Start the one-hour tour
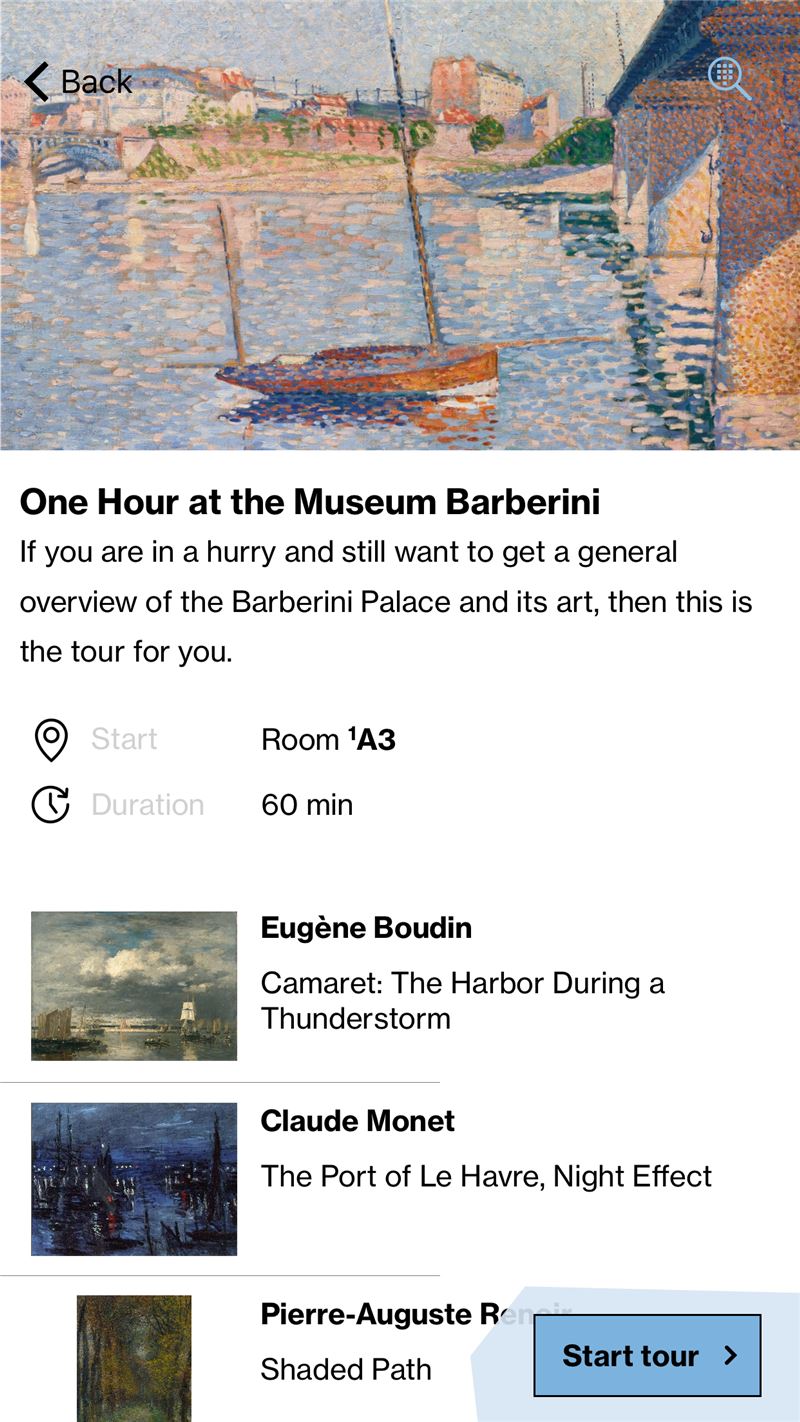 tap(647, 1355)
